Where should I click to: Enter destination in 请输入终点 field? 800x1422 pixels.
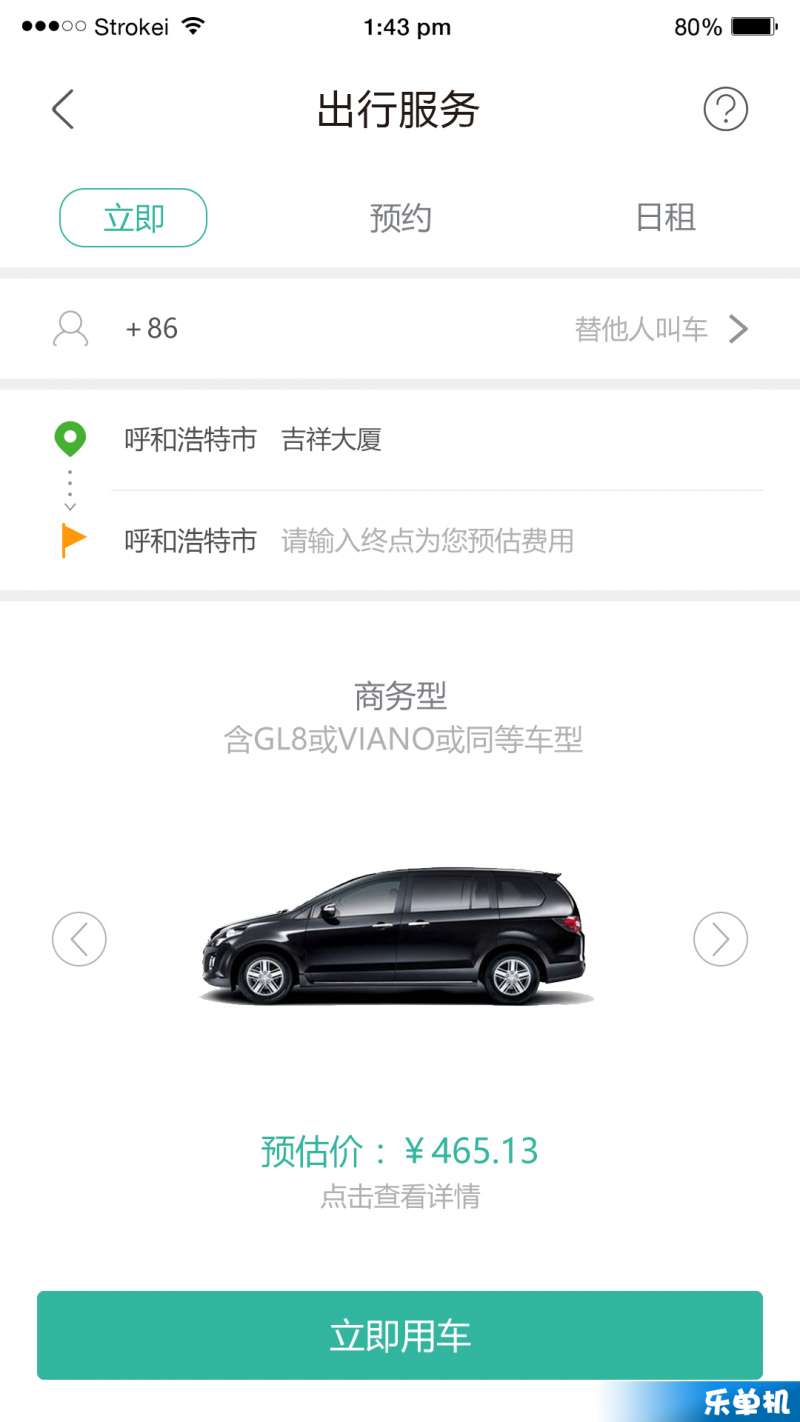point(427,541)
